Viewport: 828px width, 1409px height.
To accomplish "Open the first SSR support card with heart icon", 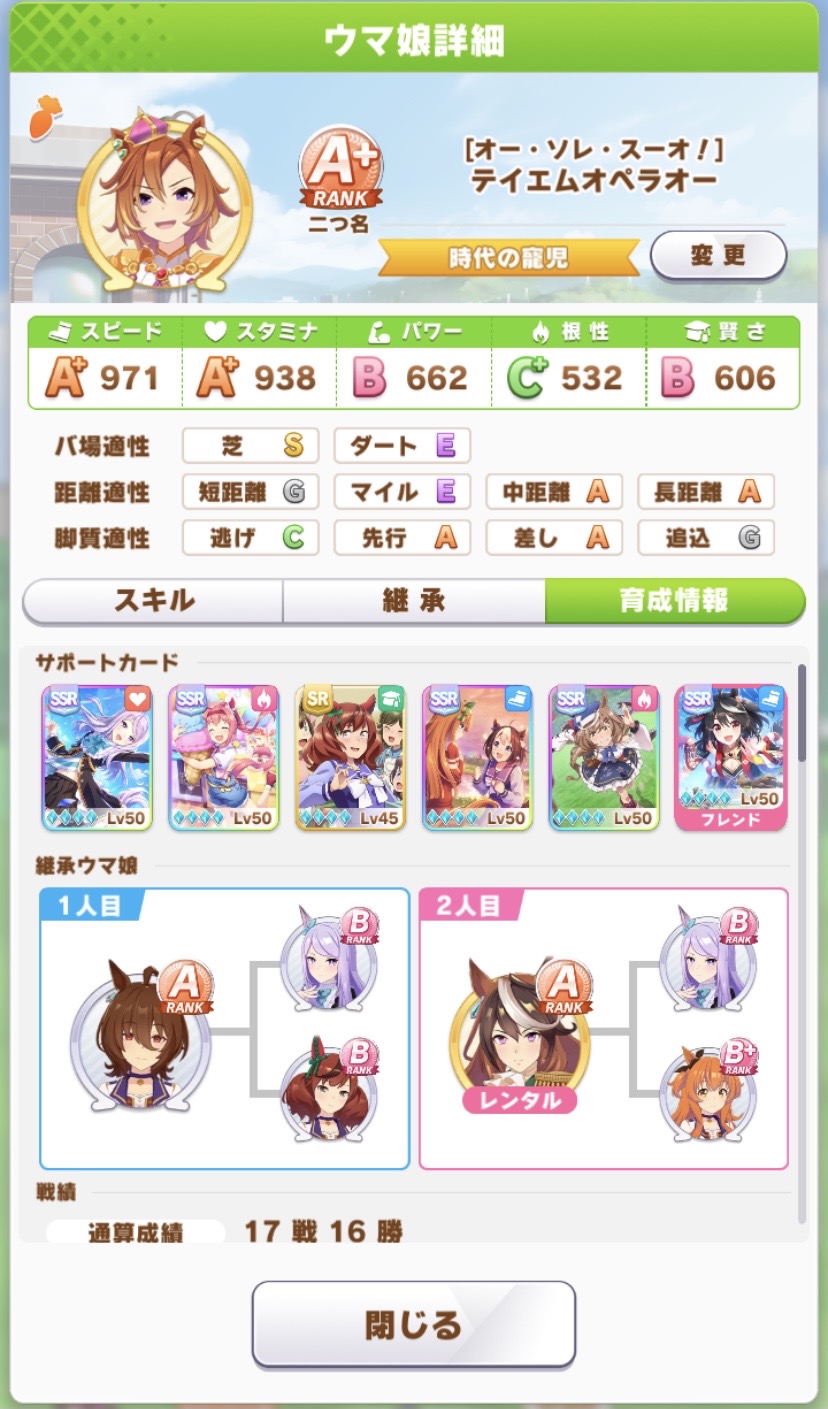I will point(97,757).
